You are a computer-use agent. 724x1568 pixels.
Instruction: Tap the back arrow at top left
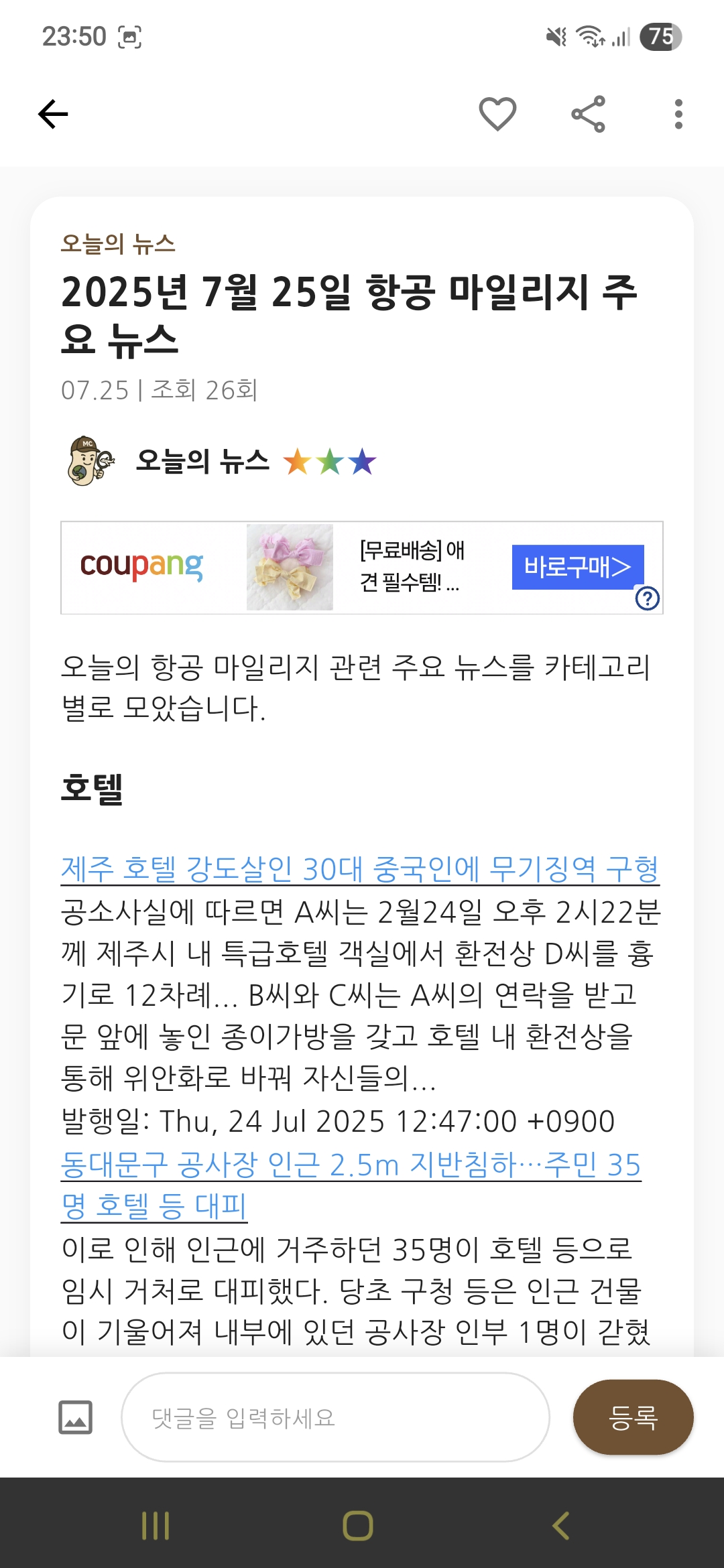(52, 113)
